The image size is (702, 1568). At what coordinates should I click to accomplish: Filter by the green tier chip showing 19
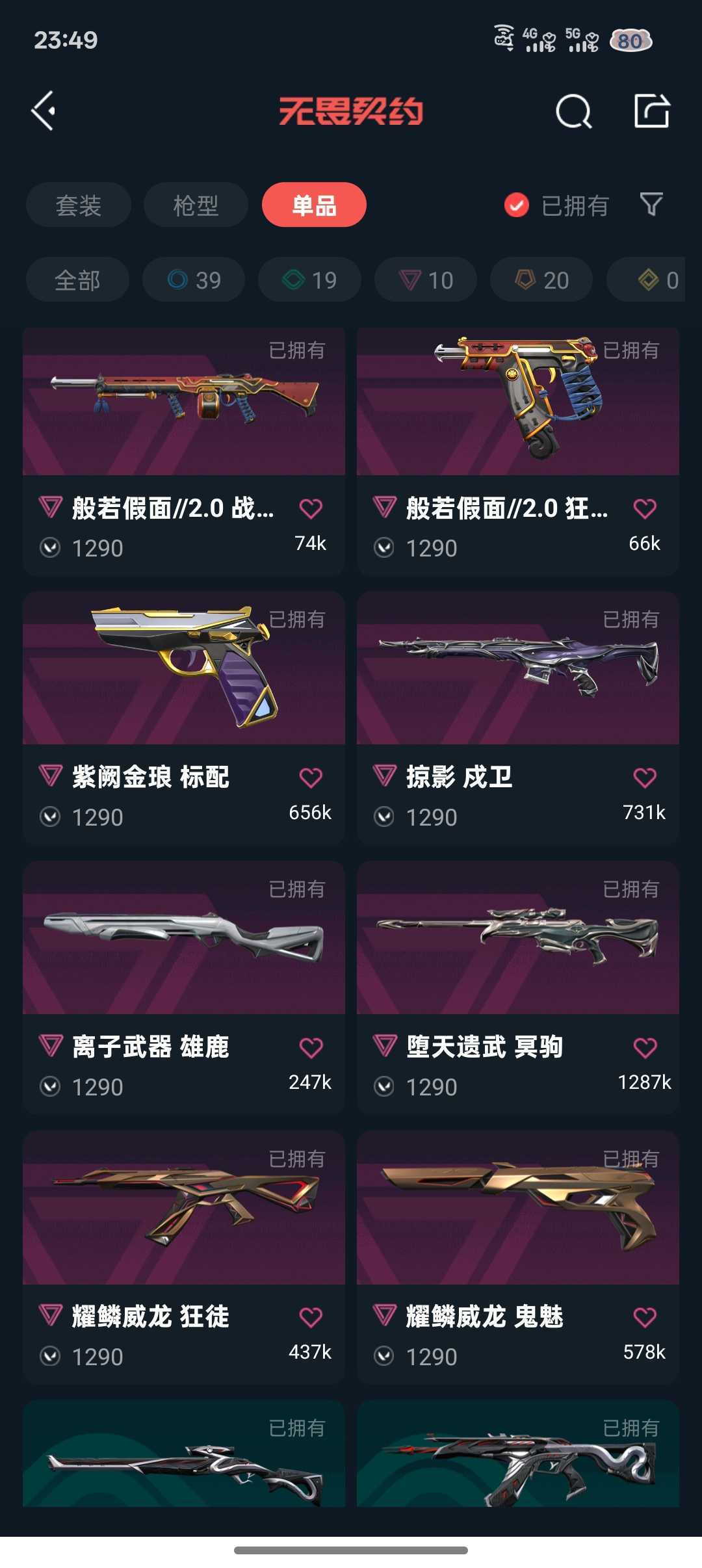pos(309,280)
